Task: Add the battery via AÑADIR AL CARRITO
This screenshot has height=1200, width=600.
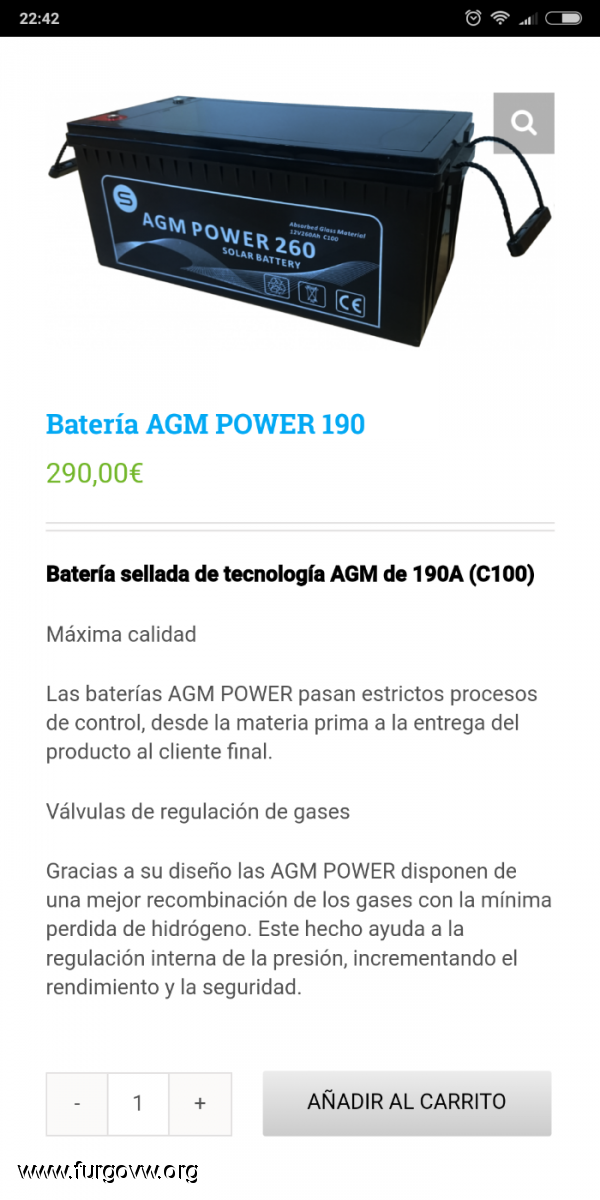Action: coord(407,1103)
